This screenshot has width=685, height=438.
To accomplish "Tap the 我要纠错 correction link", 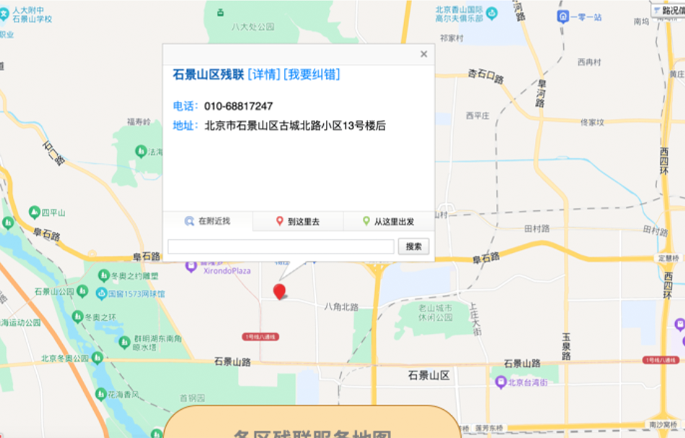I will (311, 75).
